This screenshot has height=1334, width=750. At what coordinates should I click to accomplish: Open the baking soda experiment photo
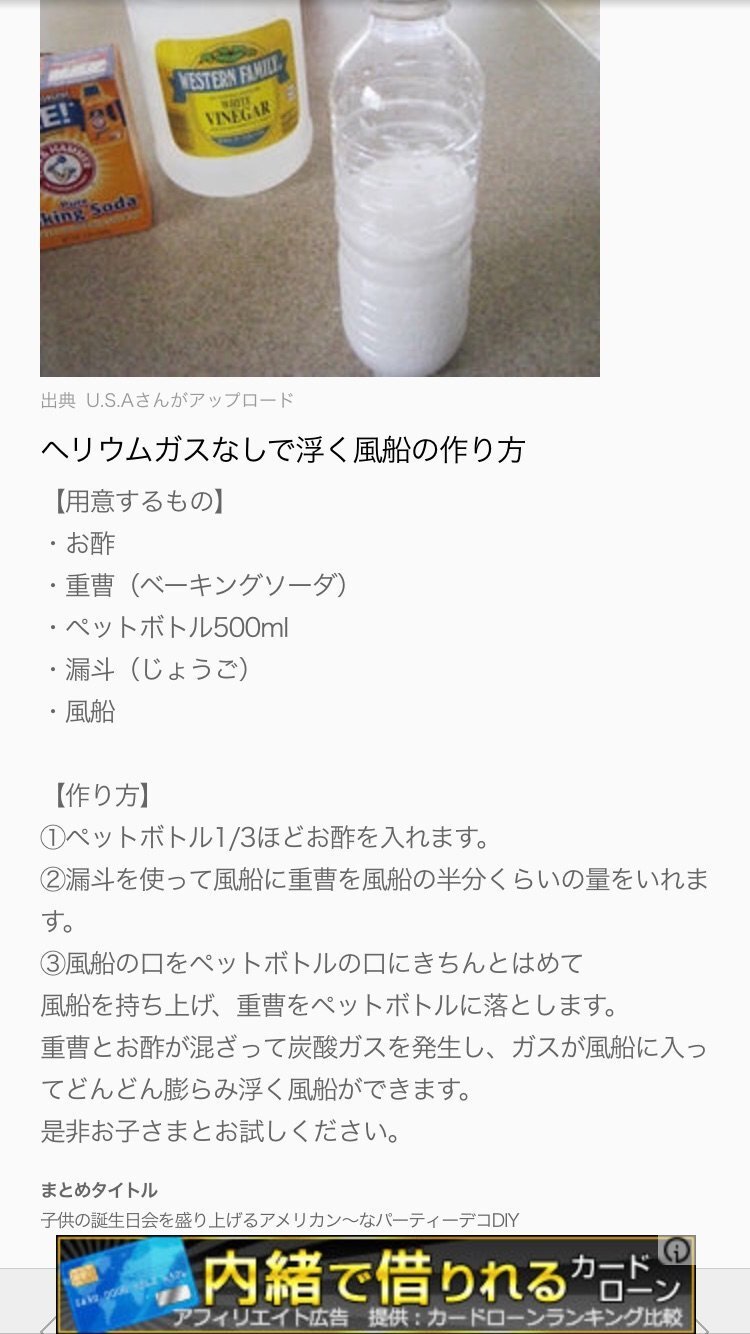pos(320,188)
